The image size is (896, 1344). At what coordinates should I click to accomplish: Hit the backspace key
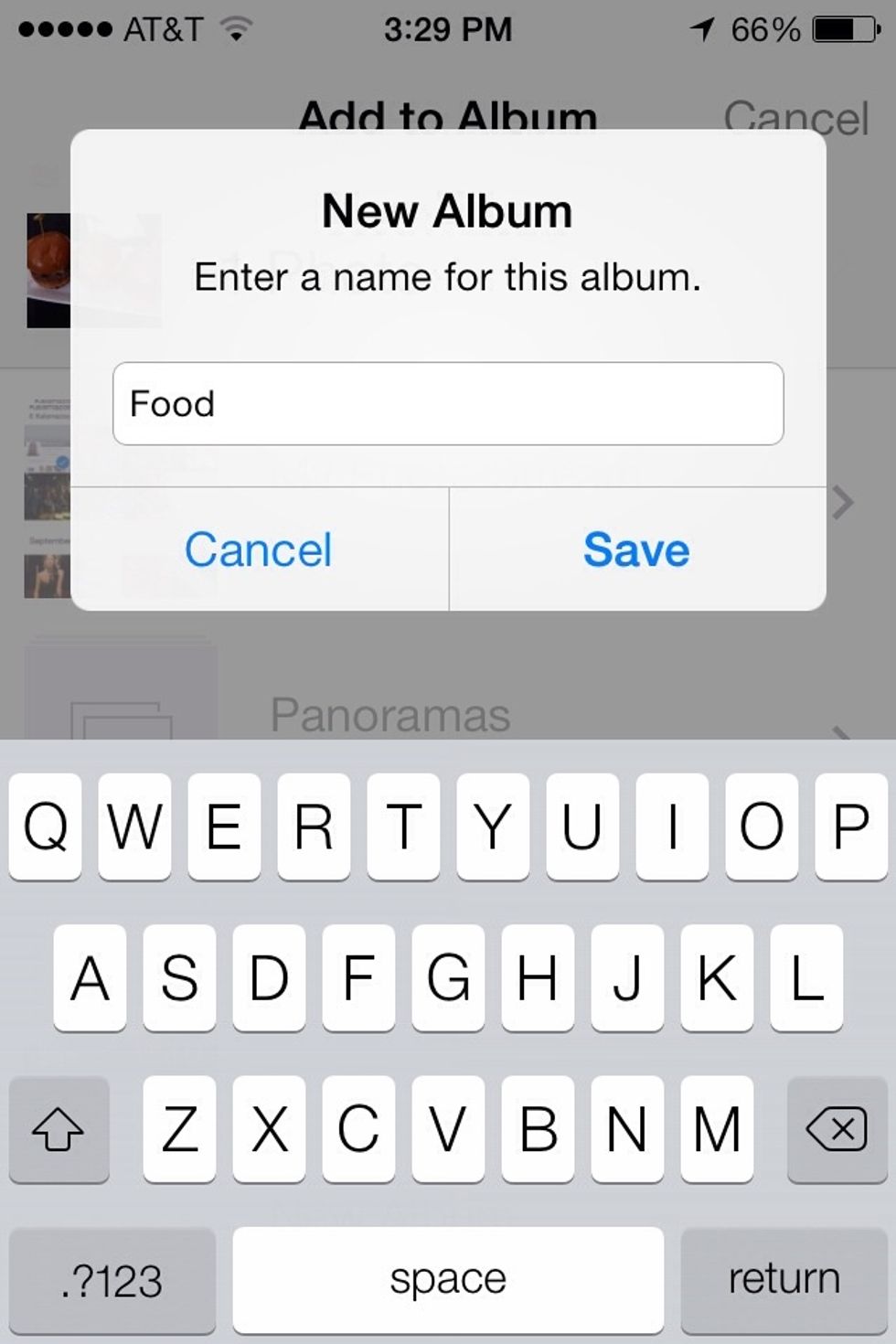836,1130
